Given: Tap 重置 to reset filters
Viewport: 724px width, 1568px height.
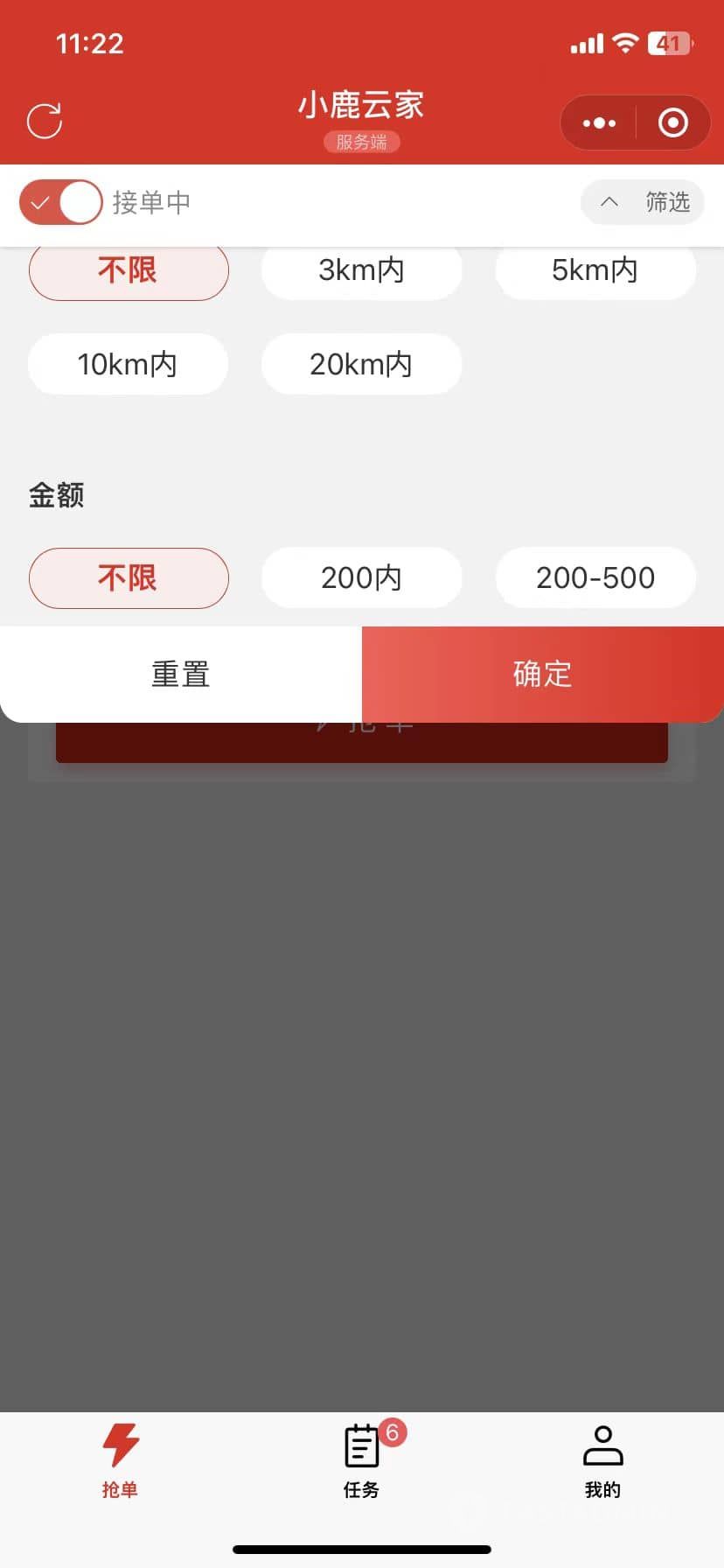Looking at the screenshot, I should coord(181,674).
